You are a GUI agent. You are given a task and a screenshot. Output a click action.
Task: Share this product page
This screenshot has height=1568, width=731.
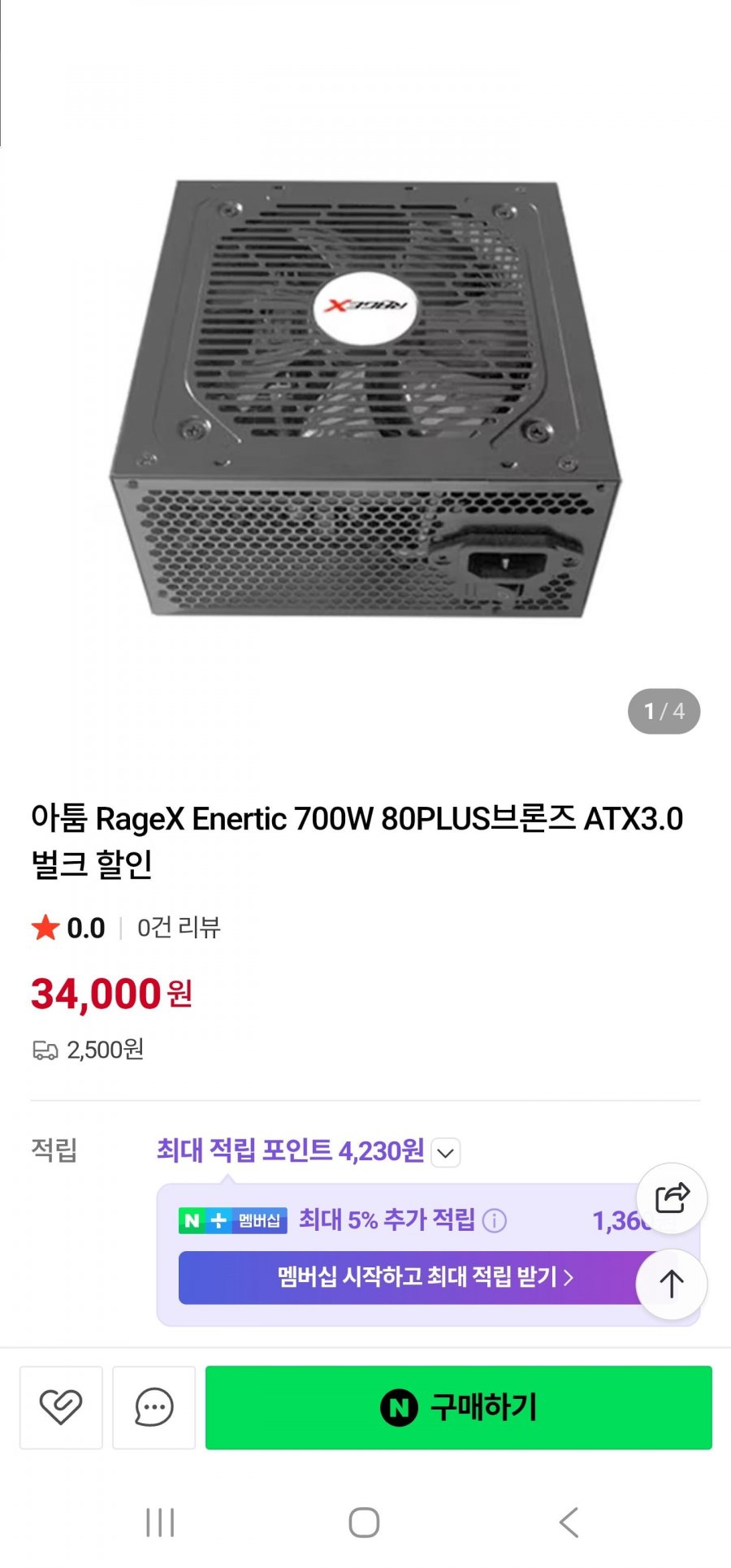[x=671, y=1198]
